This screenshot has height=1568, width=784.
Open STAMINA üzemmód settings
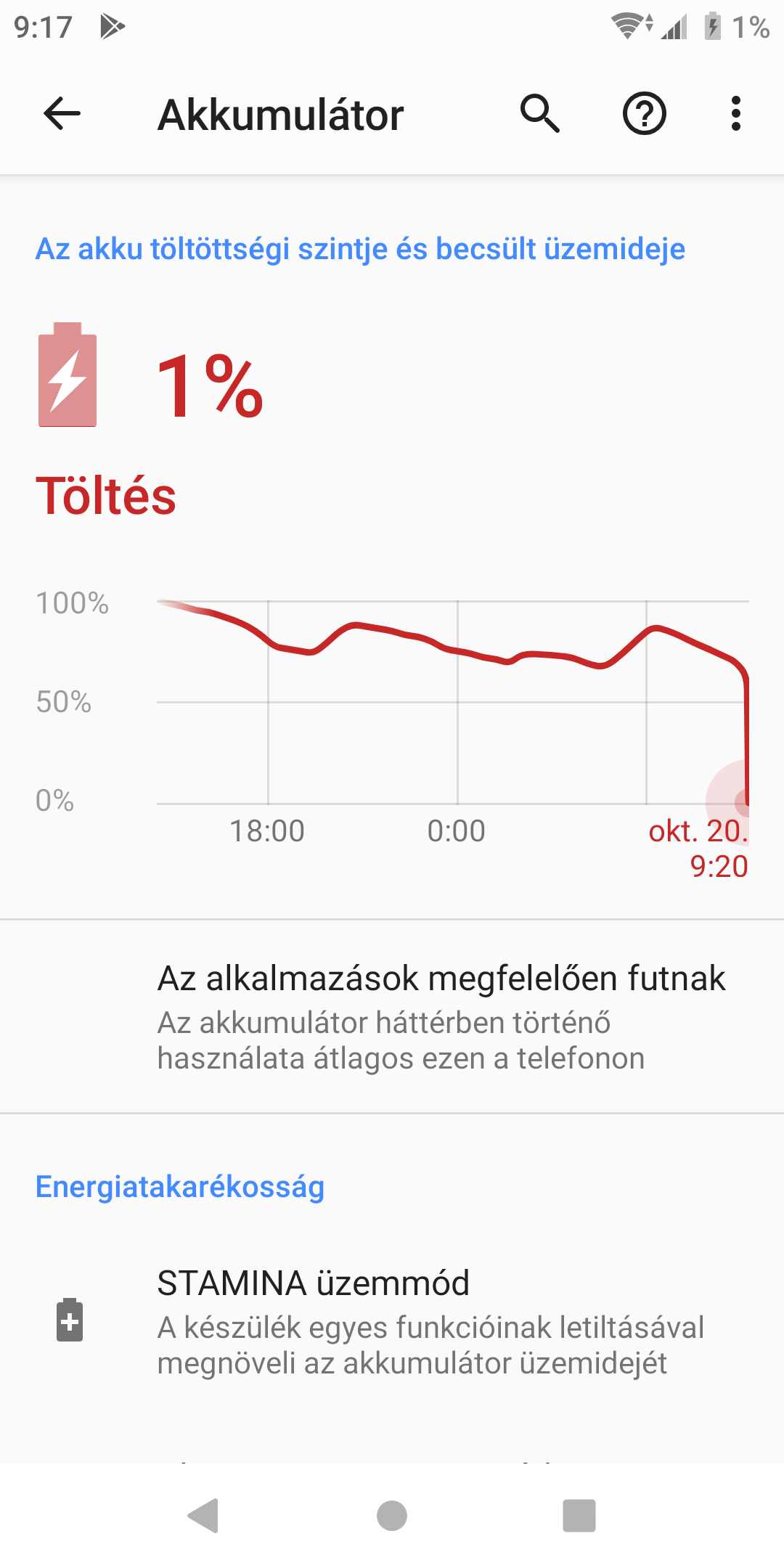(392, 1321)
